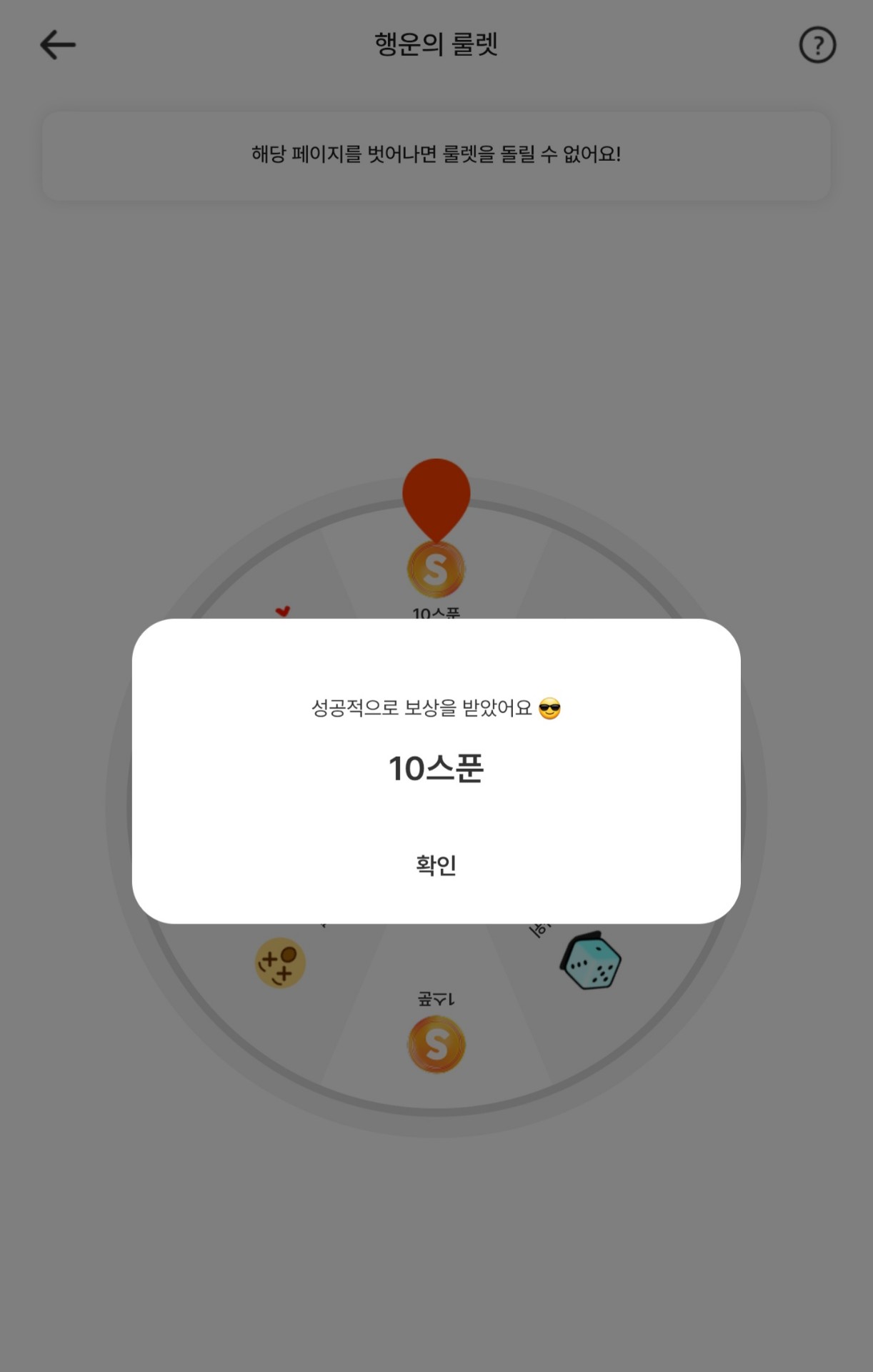Confirm the 10스푼 reward with 확인

[x=436, y=865]
